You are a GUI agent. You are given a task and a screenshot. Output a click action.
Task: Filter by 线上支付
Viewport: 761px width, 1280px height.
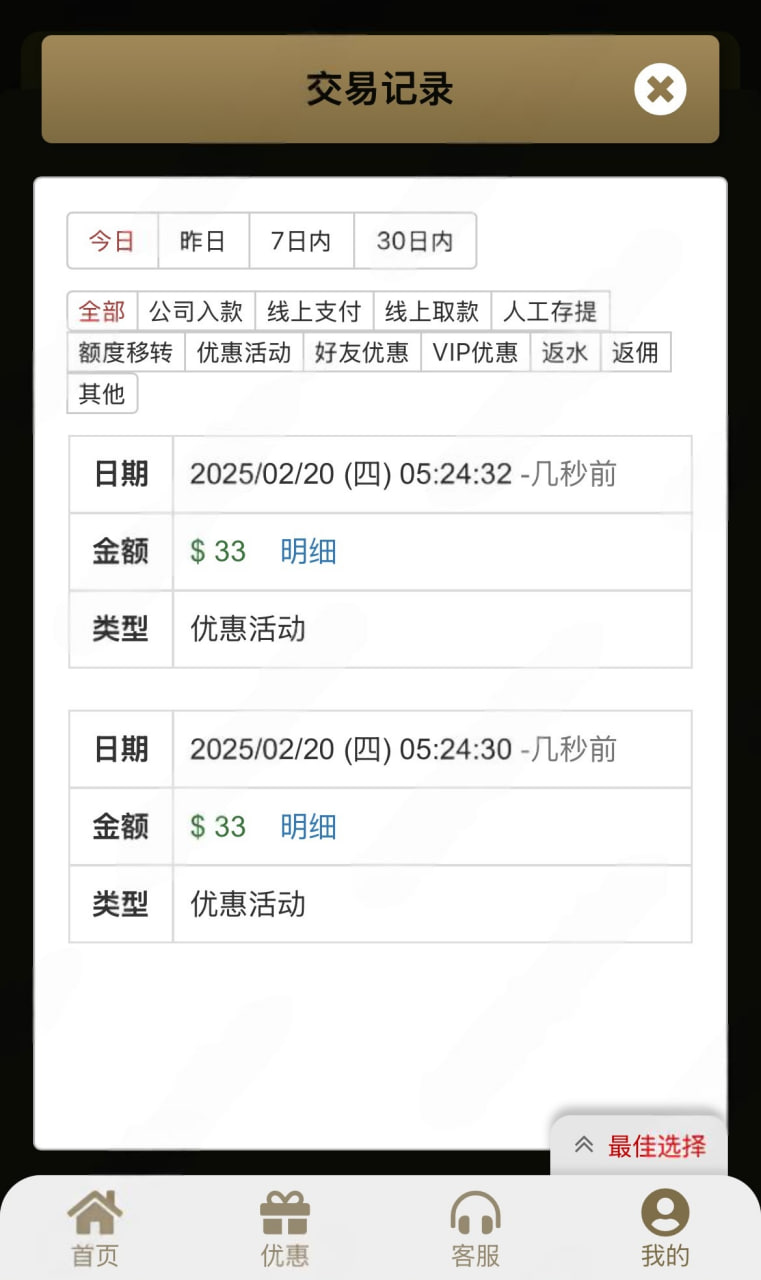(314, 311)
